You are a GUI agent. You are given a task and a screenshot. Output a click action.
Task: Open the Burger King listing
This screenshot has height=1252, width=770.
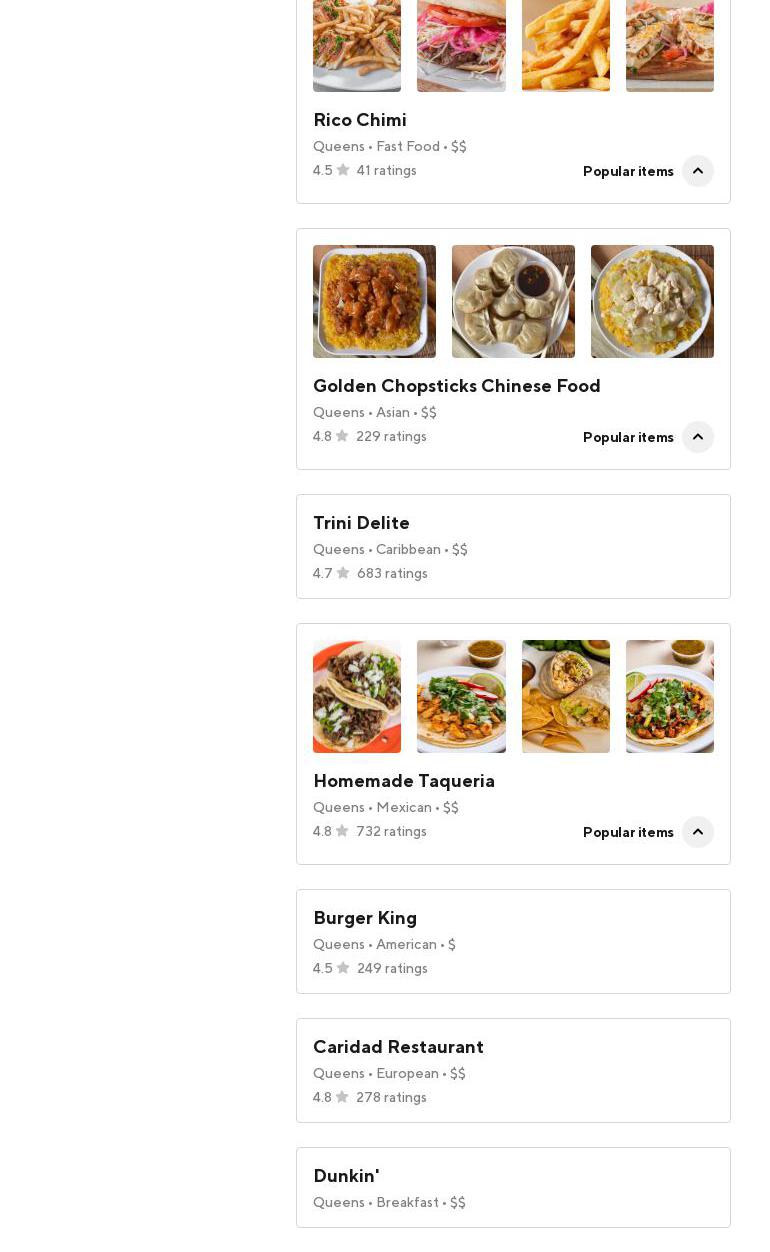pos(365,918)
